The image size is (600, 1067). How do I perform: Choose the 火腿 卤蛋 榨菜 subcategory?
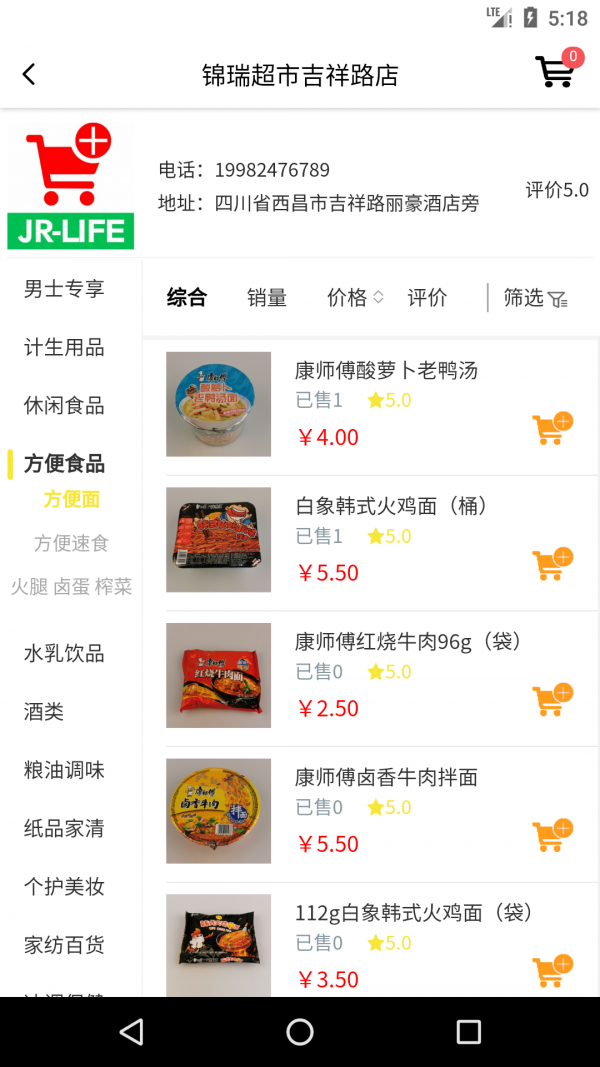(71, 586)
